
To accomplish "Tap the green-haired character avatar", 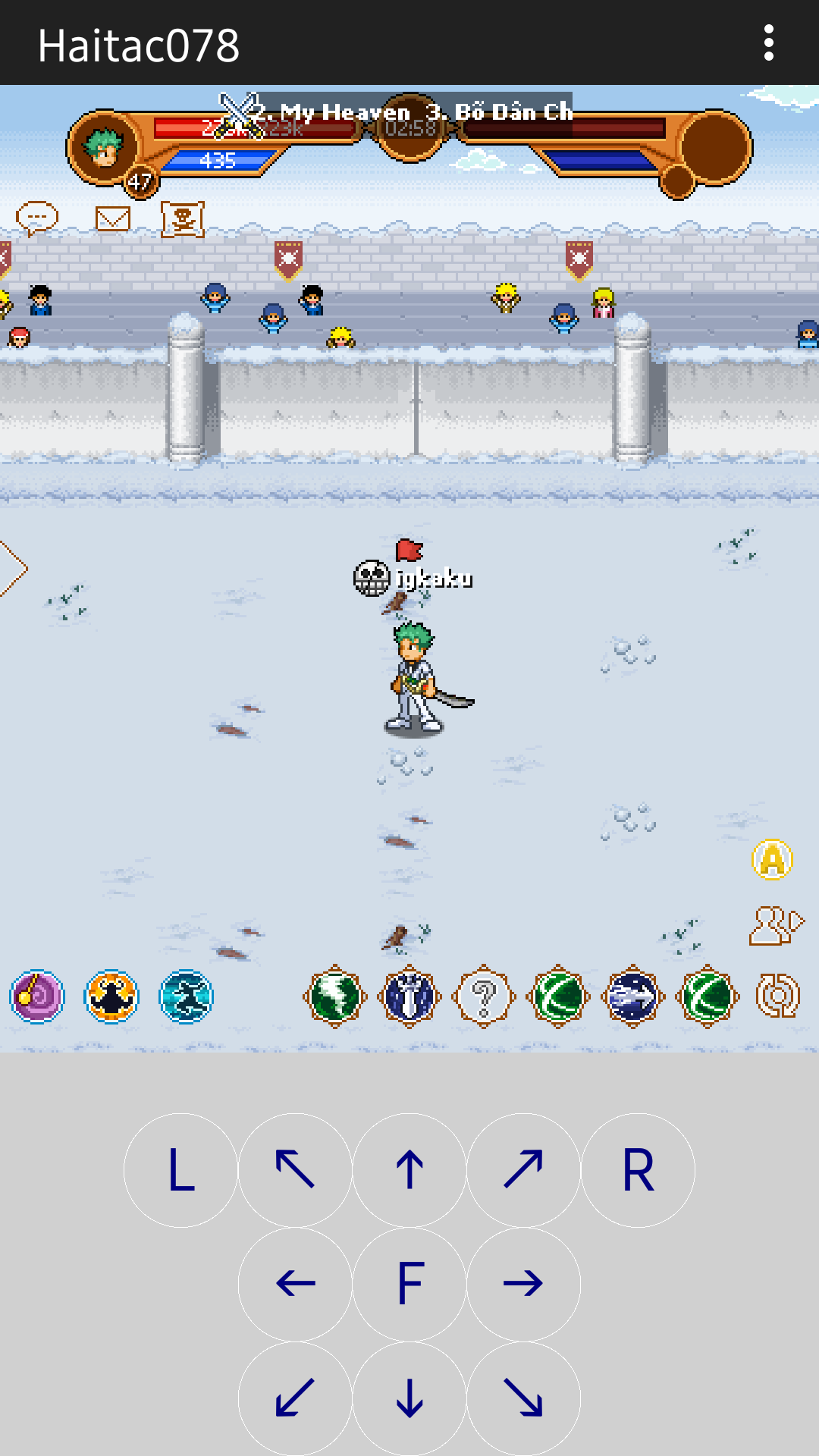I will tap(105, 147).
